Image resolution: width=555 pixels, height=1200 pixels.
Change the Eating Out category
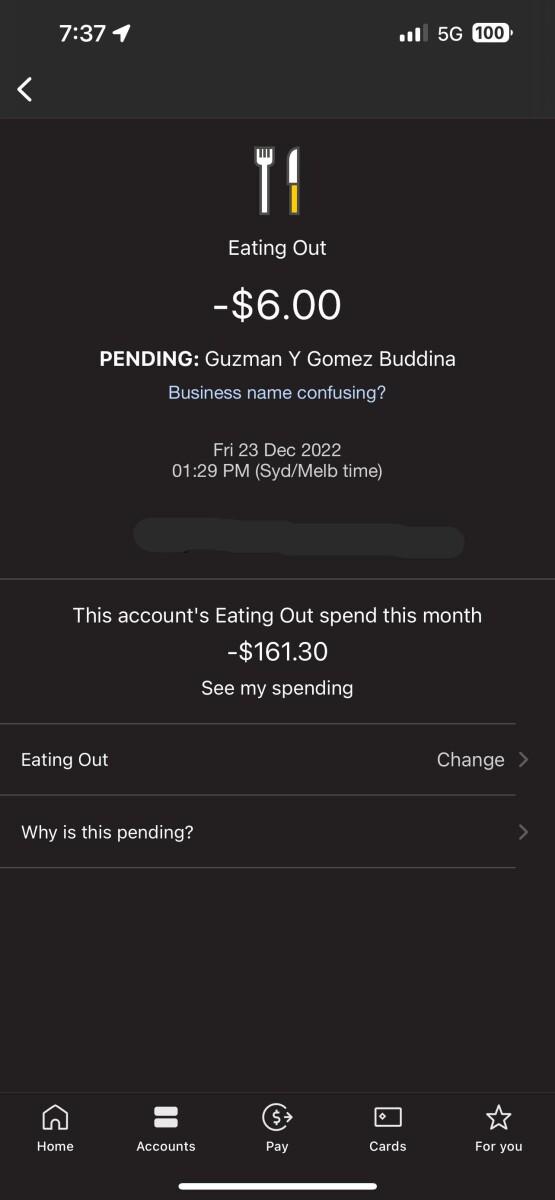point(277,760)
